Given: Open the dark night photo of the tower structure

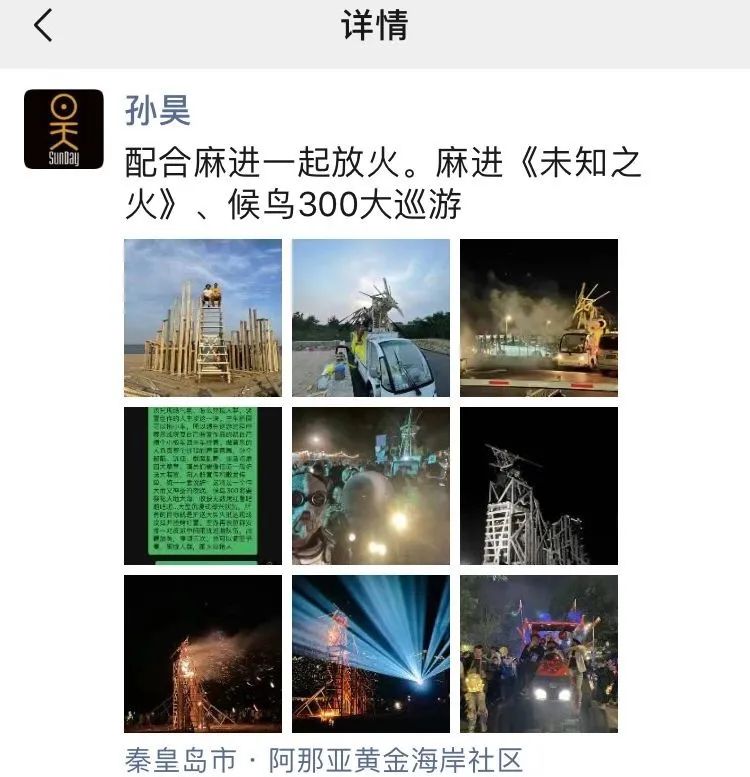Looking at the screenshot, I should (x=539, y=486).
